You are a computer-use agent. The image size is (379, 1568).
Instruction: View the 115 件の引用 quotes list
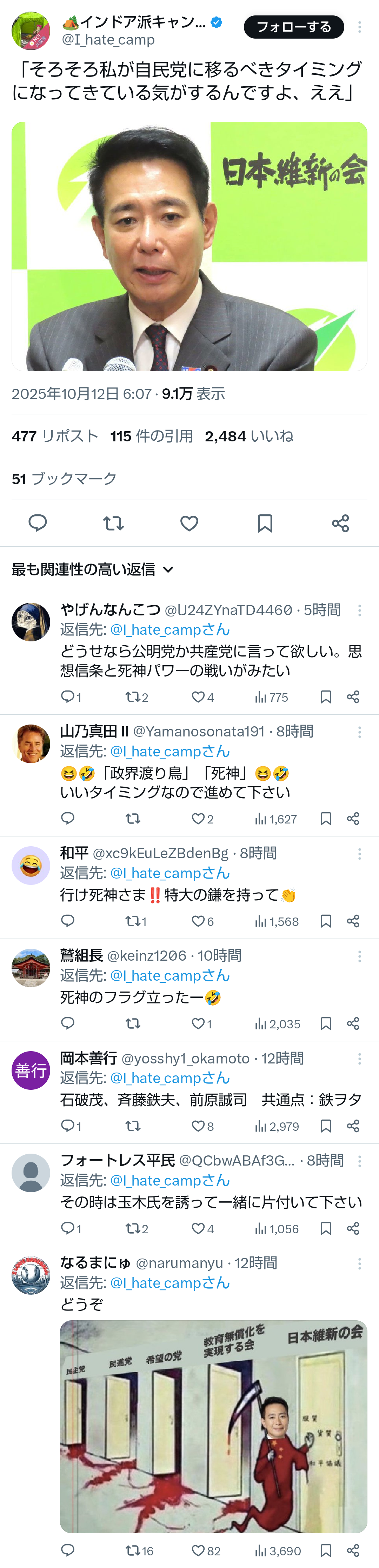click(152, 436)
